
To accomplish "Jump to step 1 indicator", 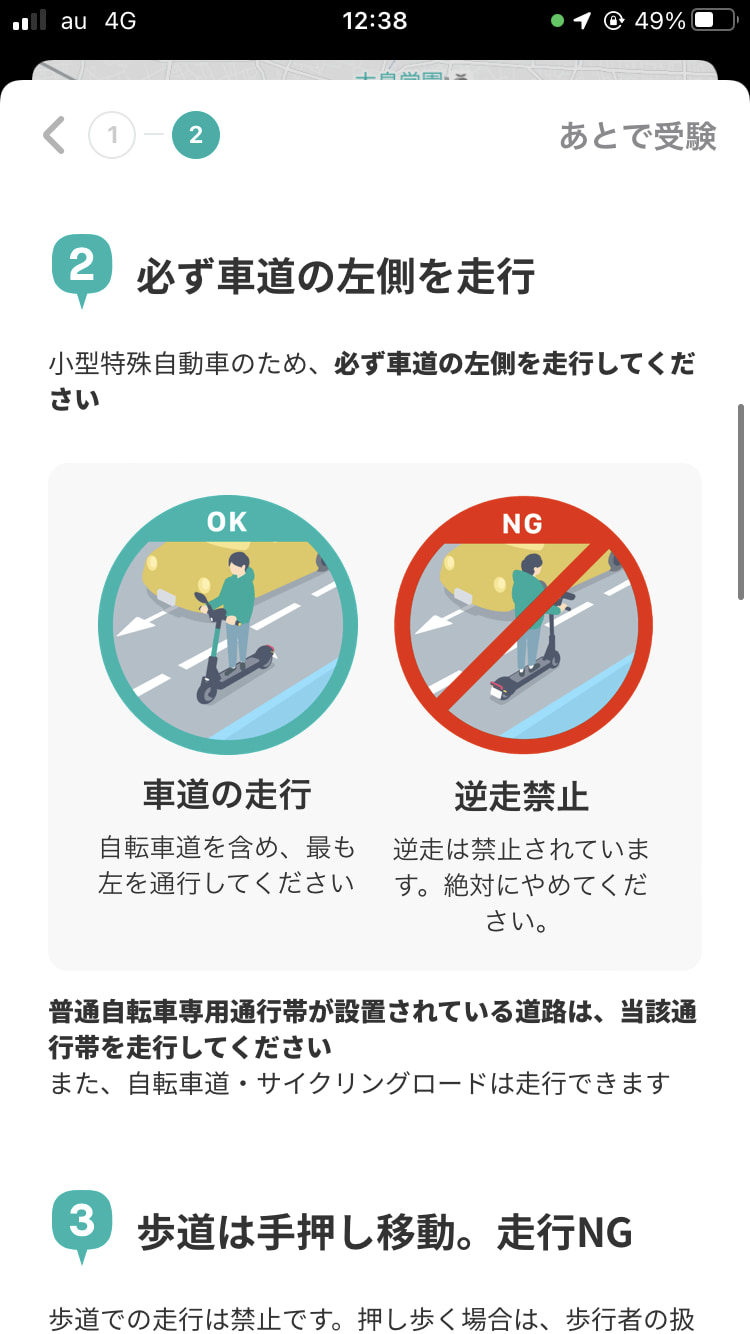I will point(113,135).
